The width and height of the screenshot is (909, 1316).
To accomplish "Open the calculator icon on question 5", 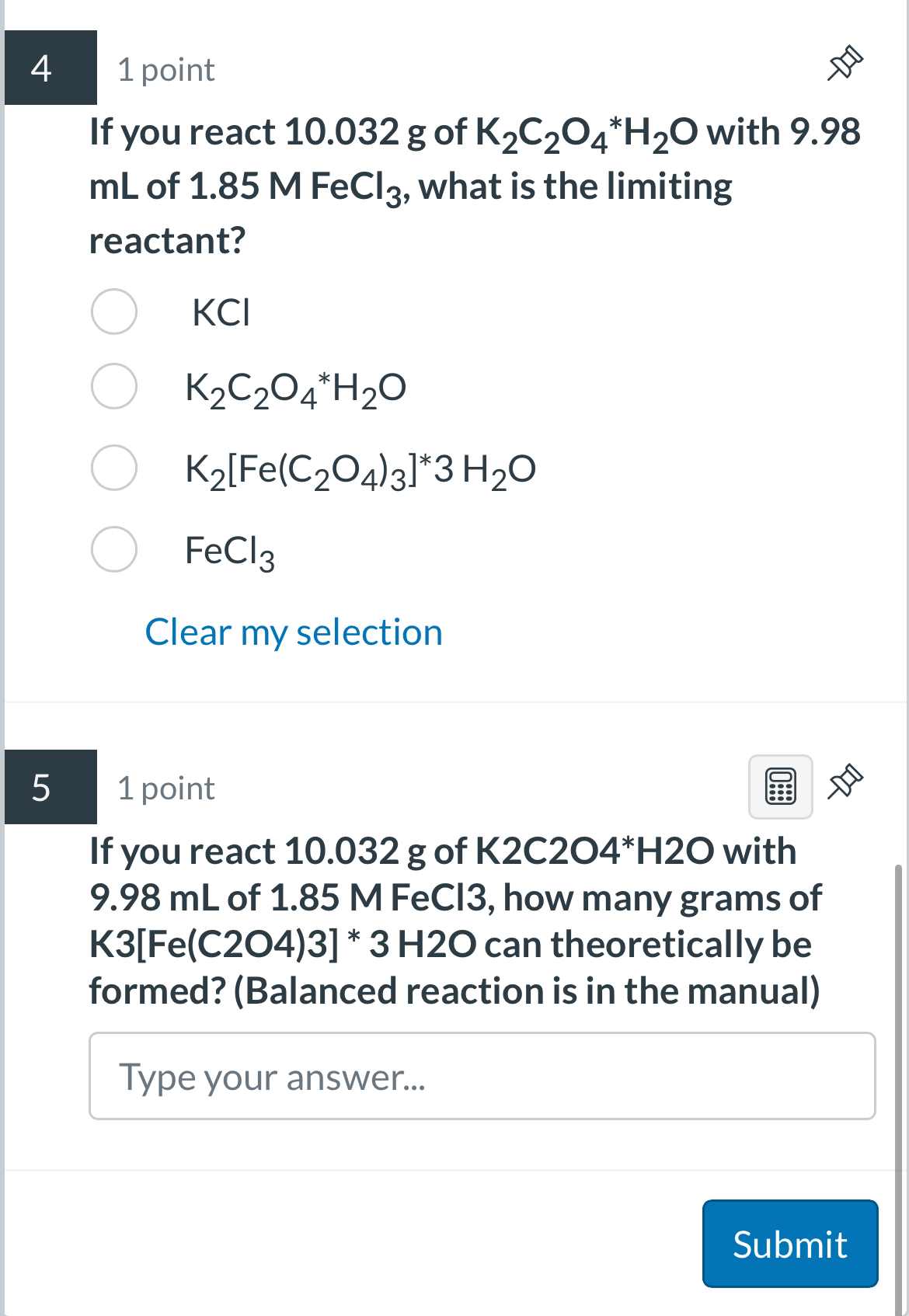I will click(779, 786).
